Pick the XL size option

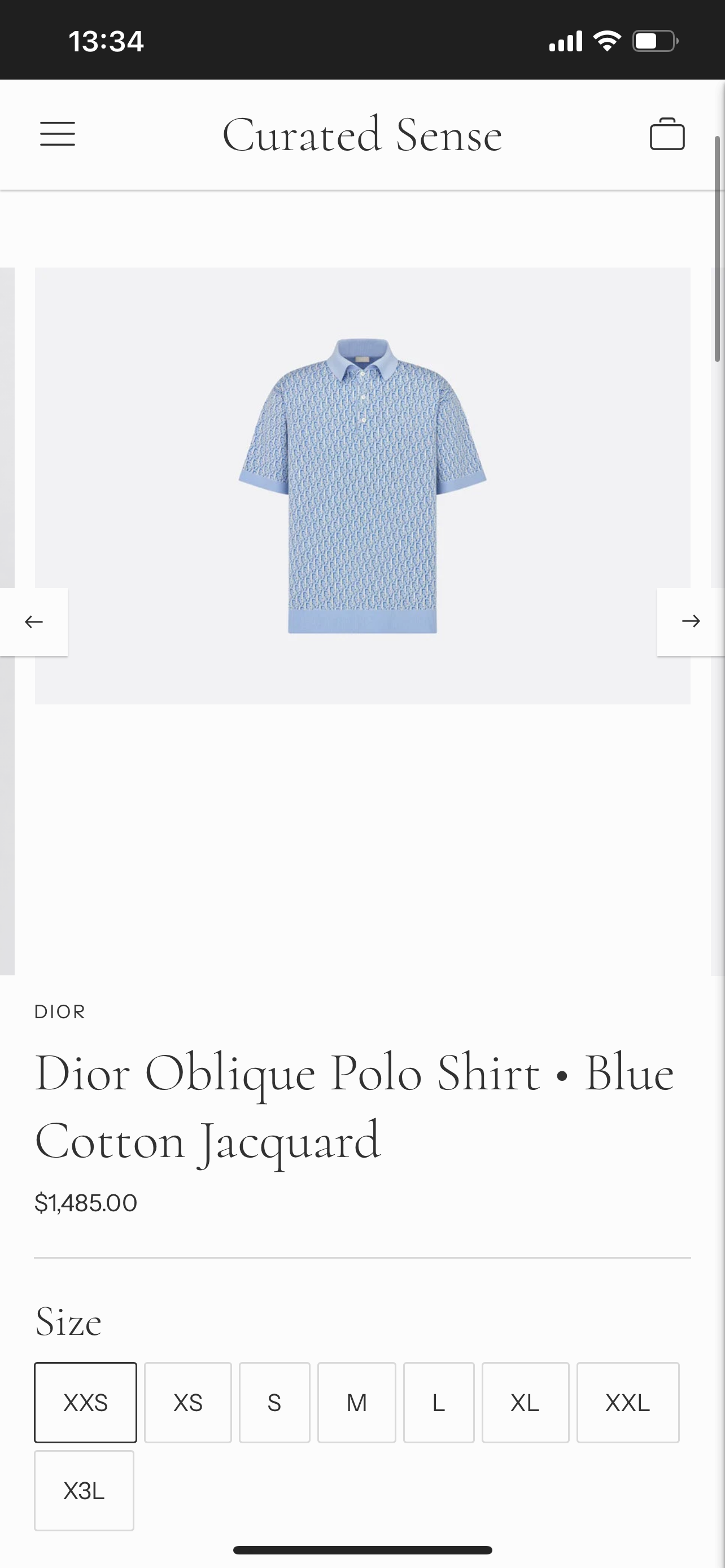coord(525,1403)
